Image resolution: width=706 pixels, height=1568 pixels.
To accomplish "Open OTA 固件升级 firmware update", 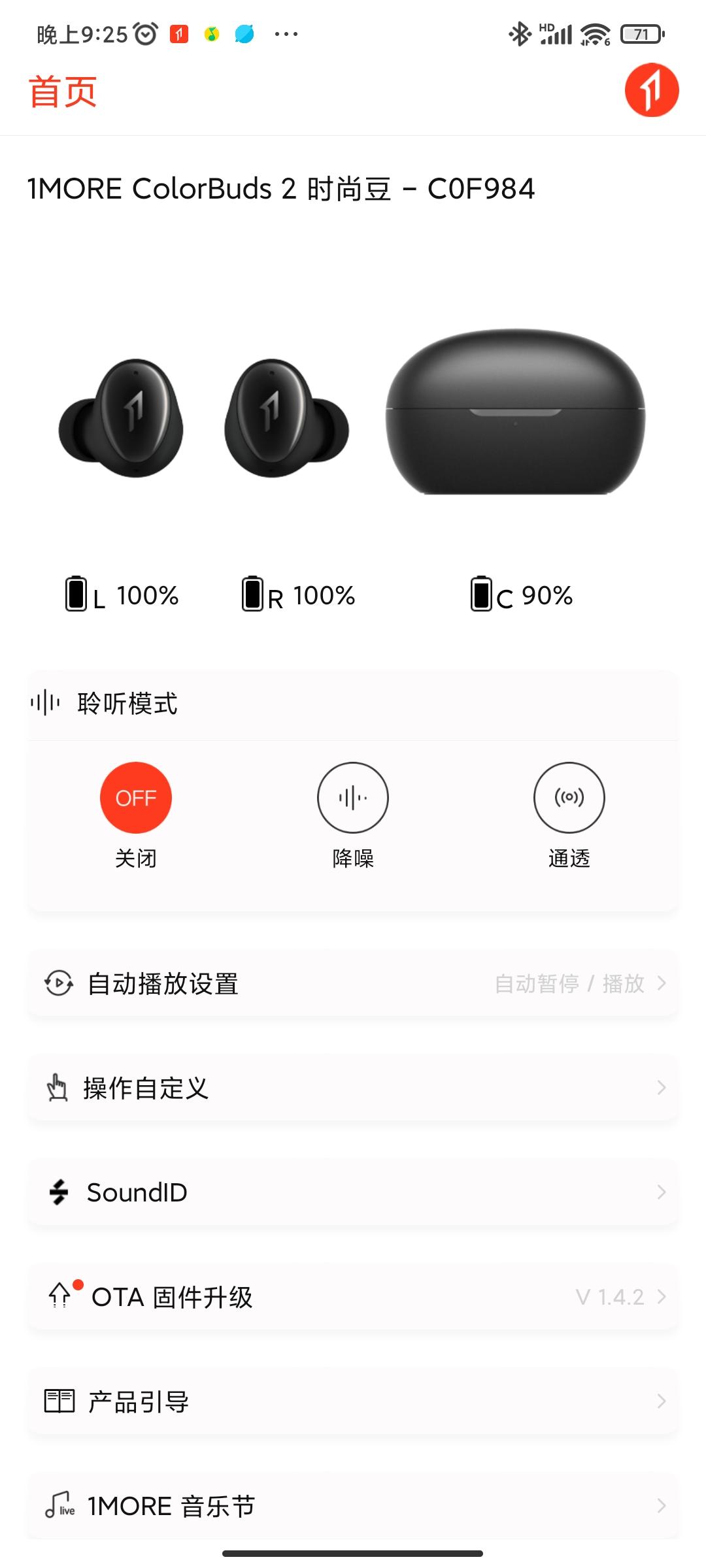I will 353,1297.
